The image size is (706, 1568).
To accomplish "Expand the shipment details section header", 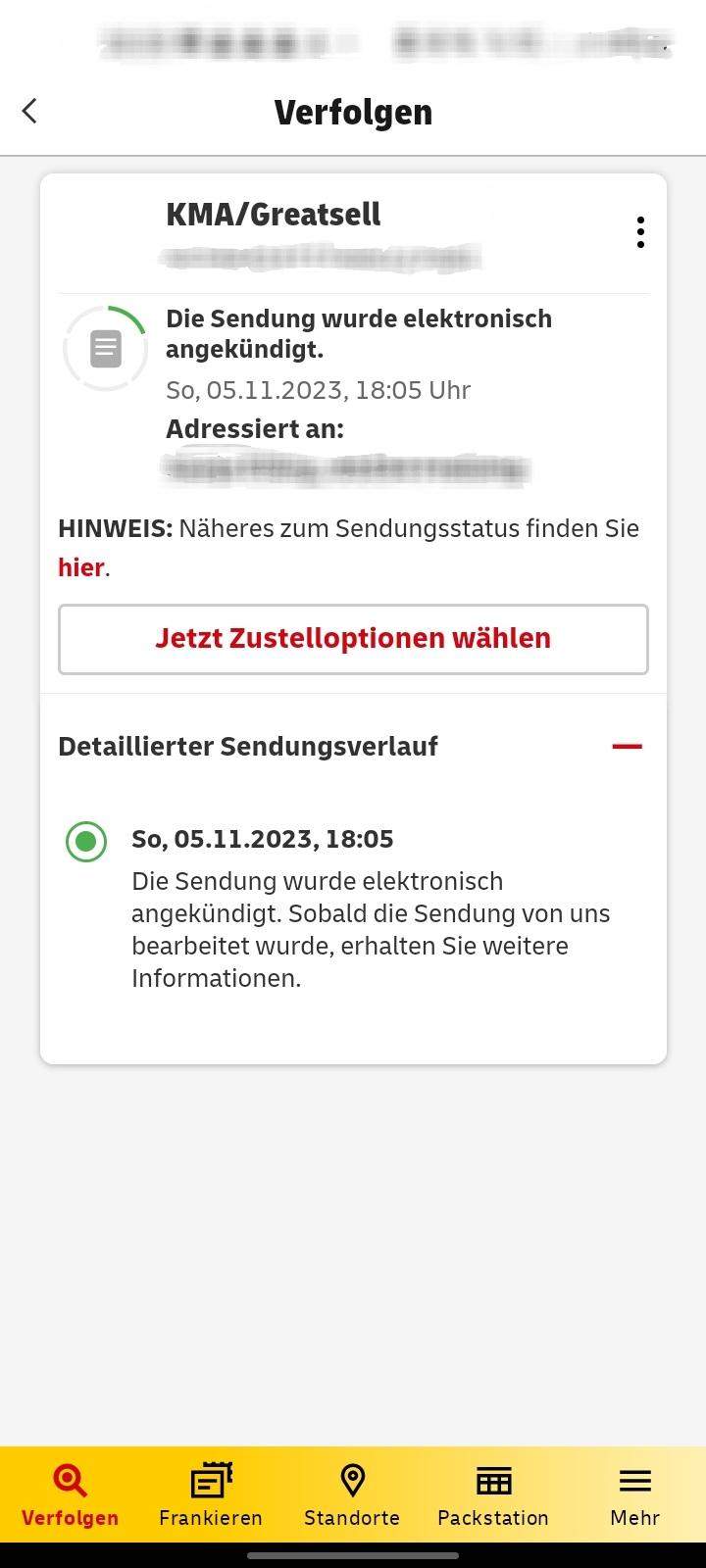I will point(248,746).
